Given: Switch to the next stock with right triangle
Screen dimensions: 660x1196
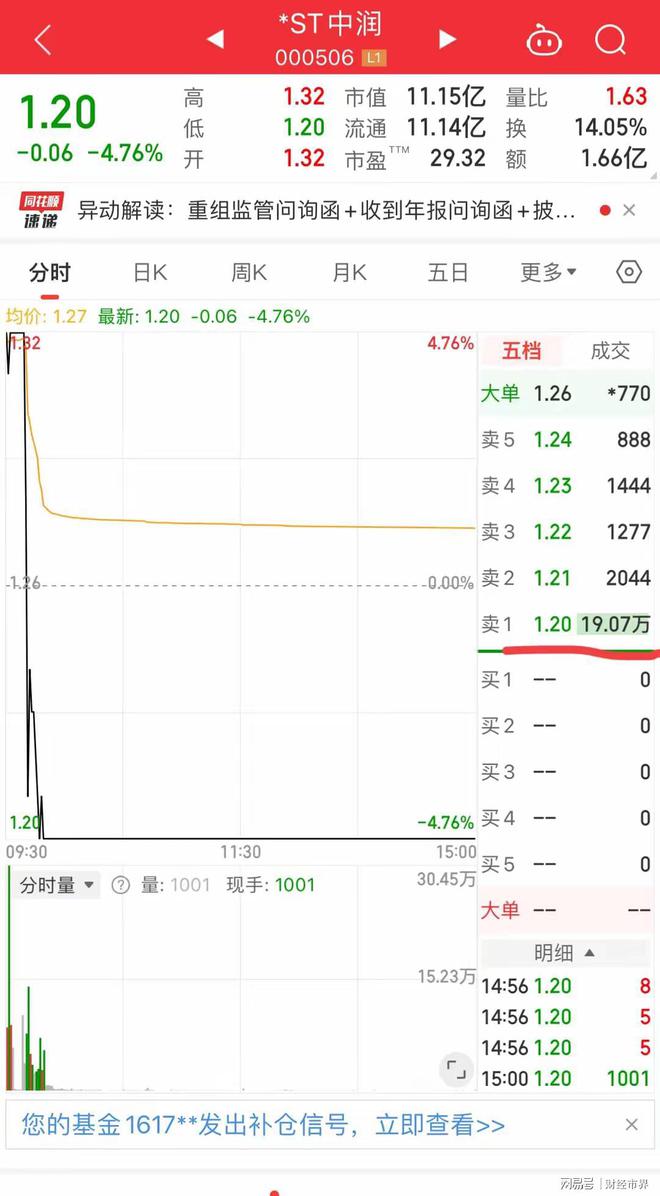Looking at the screenshot, I should coord(447,39).
